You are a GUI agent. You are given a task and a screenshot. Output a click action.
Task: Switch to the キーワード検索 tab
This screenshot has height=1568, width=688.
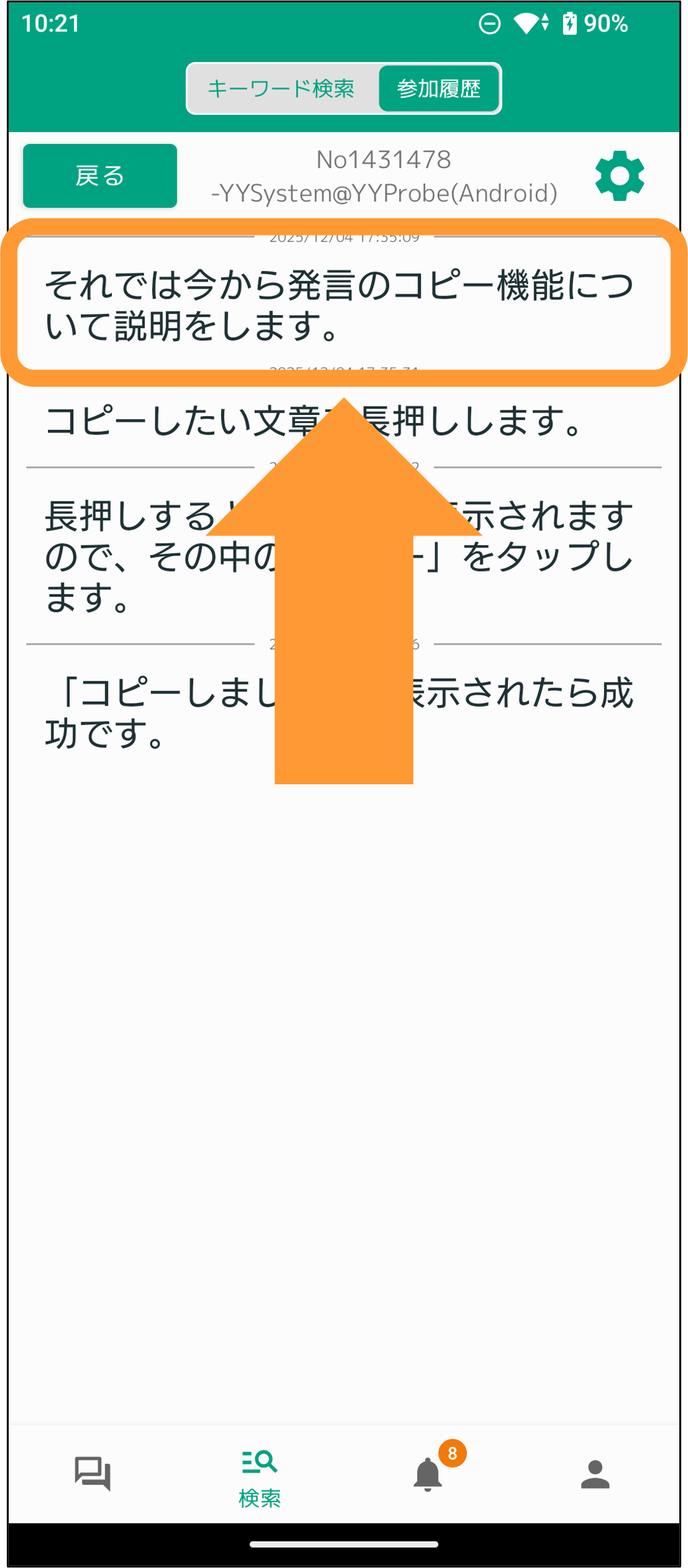(282, 88)
